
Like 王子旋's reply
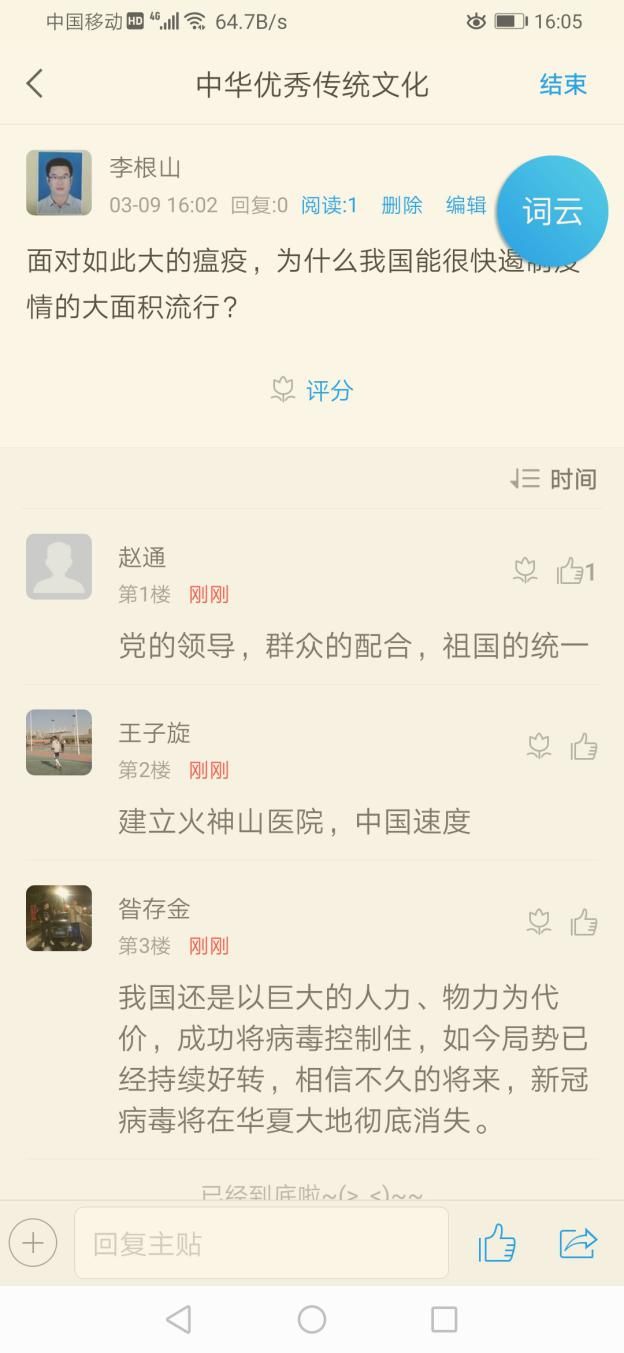[584, 747]
